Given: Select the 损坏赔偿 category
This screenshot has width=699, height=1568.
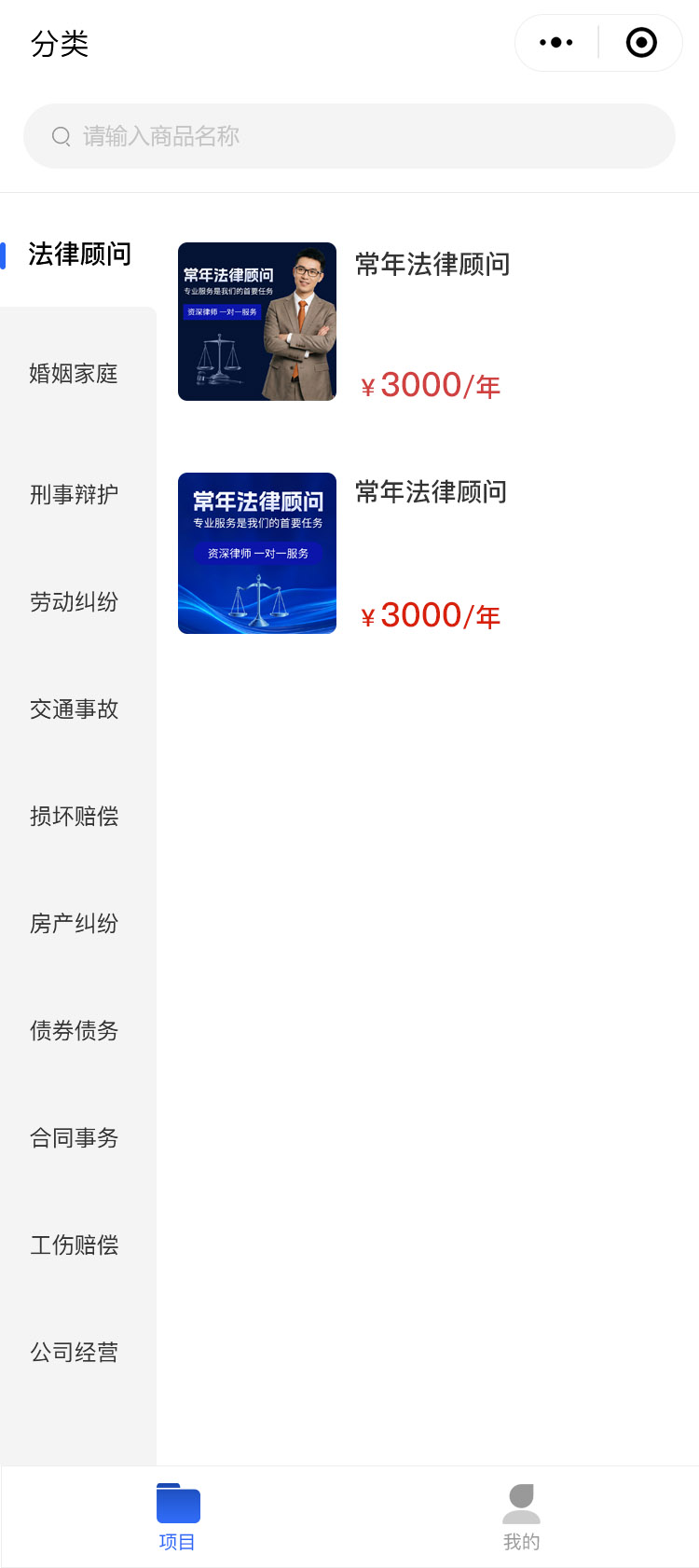Looking at the screenshot, I should click(75, 817).
